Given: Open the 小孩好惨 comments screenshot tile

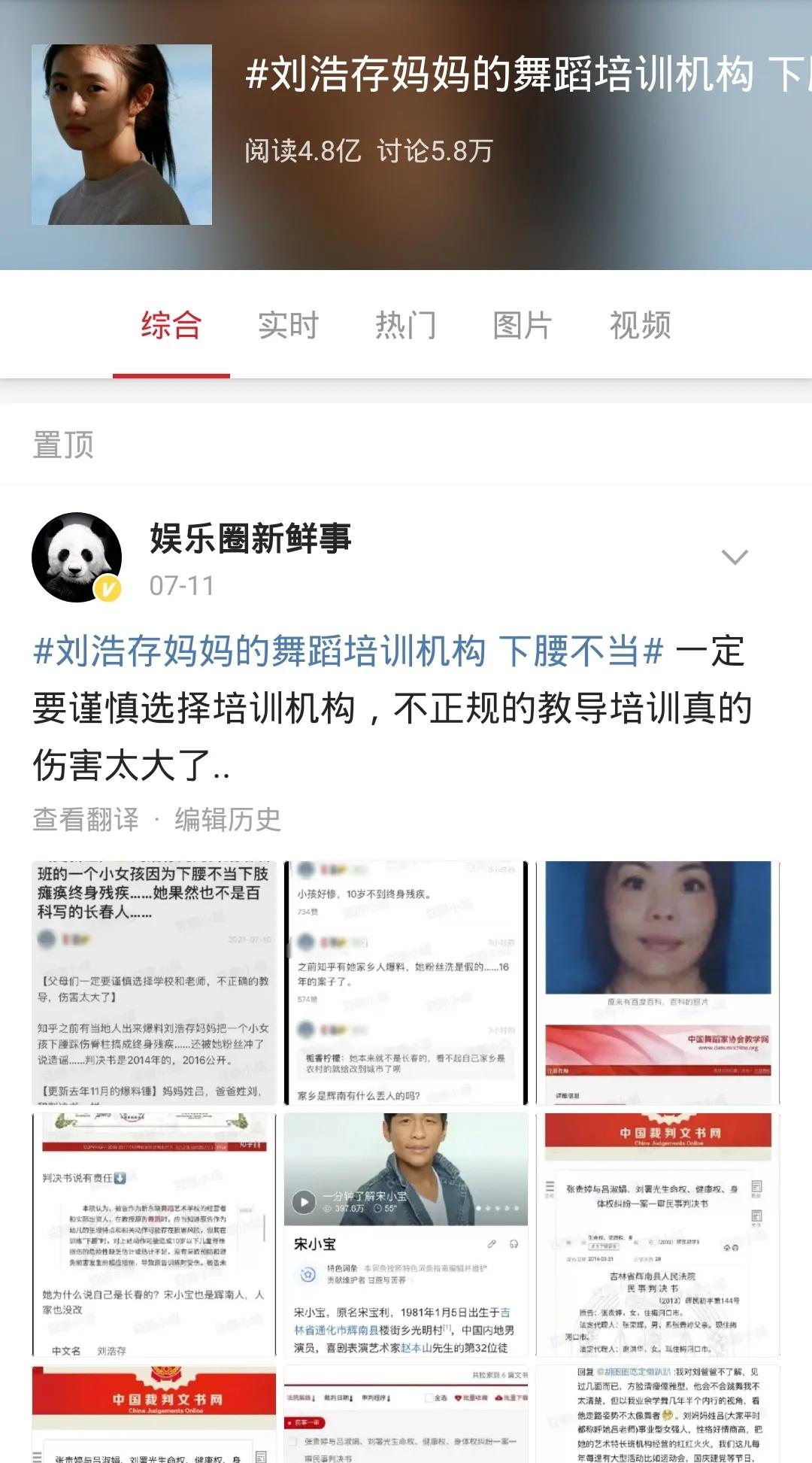Looking at the screenshot, I should tap(406, 982).
